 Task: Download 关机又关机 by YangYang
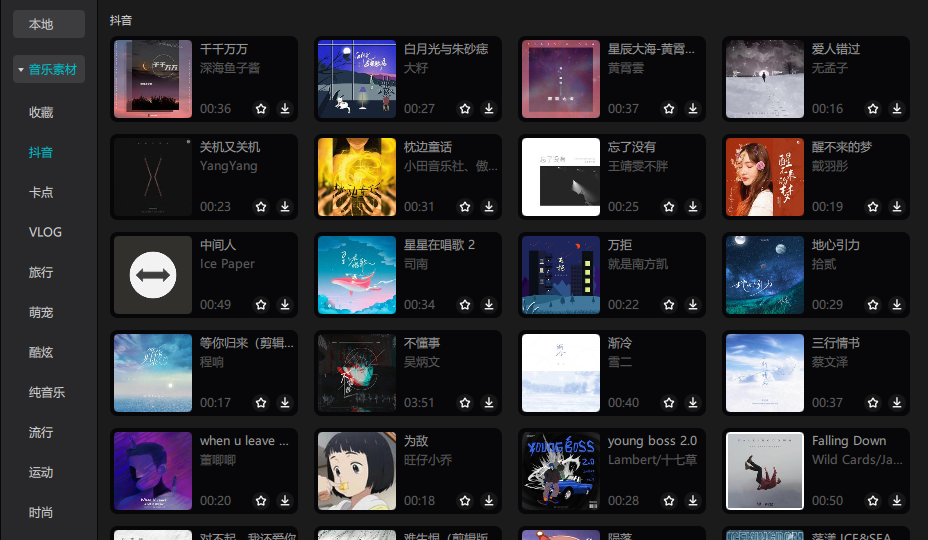[x=285, y=207]
